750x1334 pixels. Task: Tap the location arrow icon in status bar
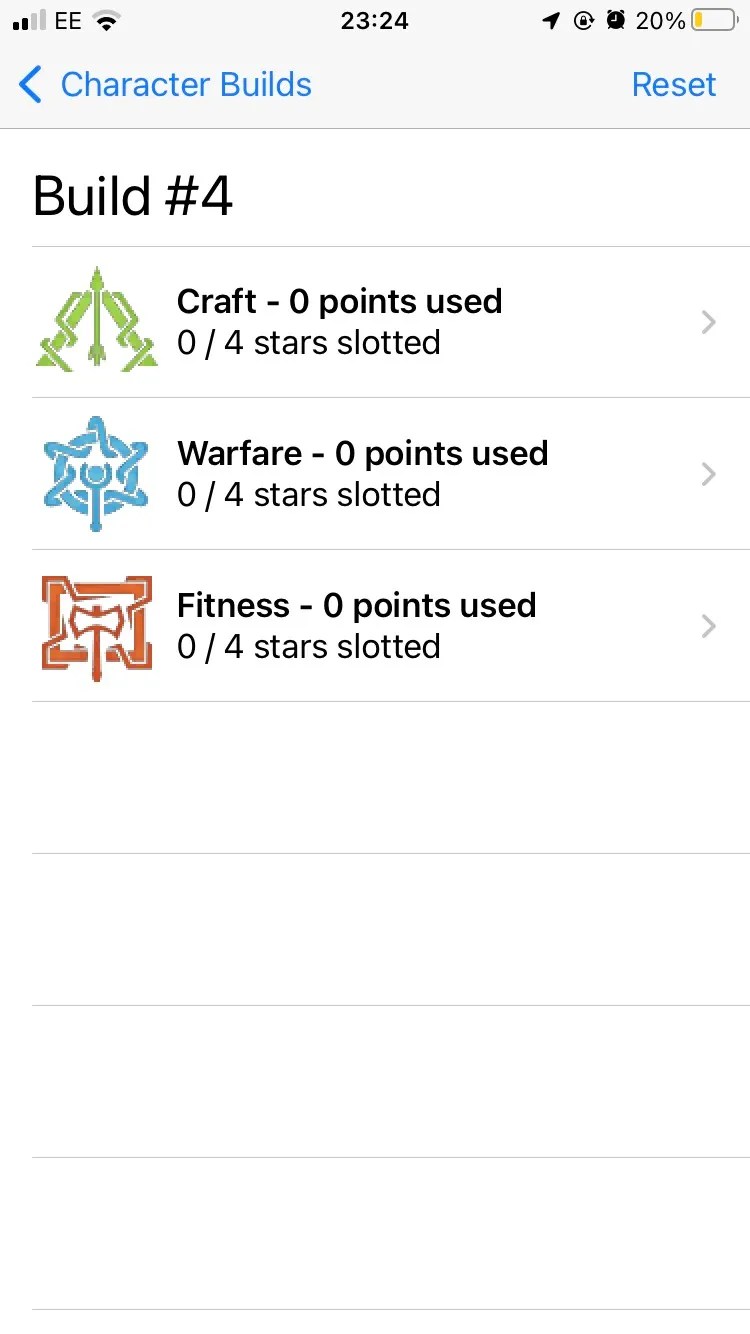(550, 19)
